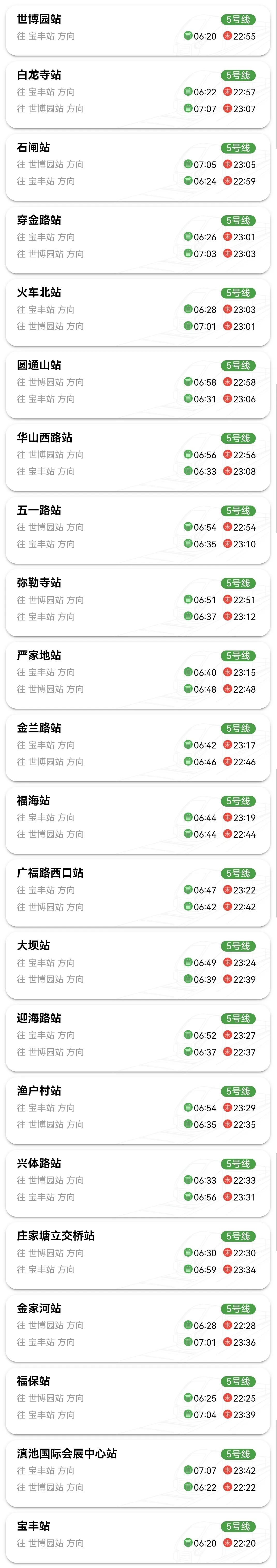Open 五一路站 station details

pos(138,527)
